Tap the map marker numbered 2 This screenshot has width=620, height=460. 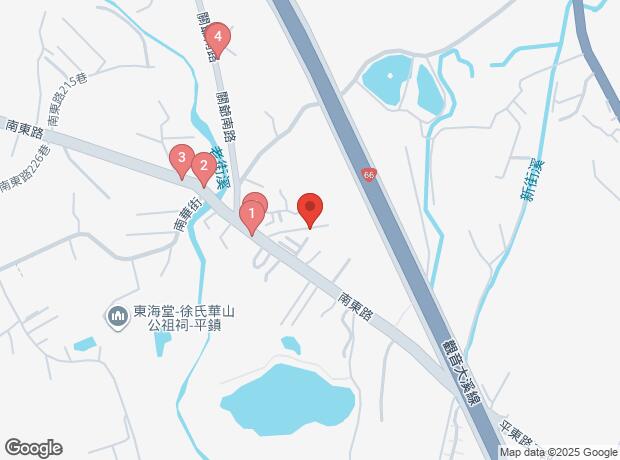coord(203,168)
